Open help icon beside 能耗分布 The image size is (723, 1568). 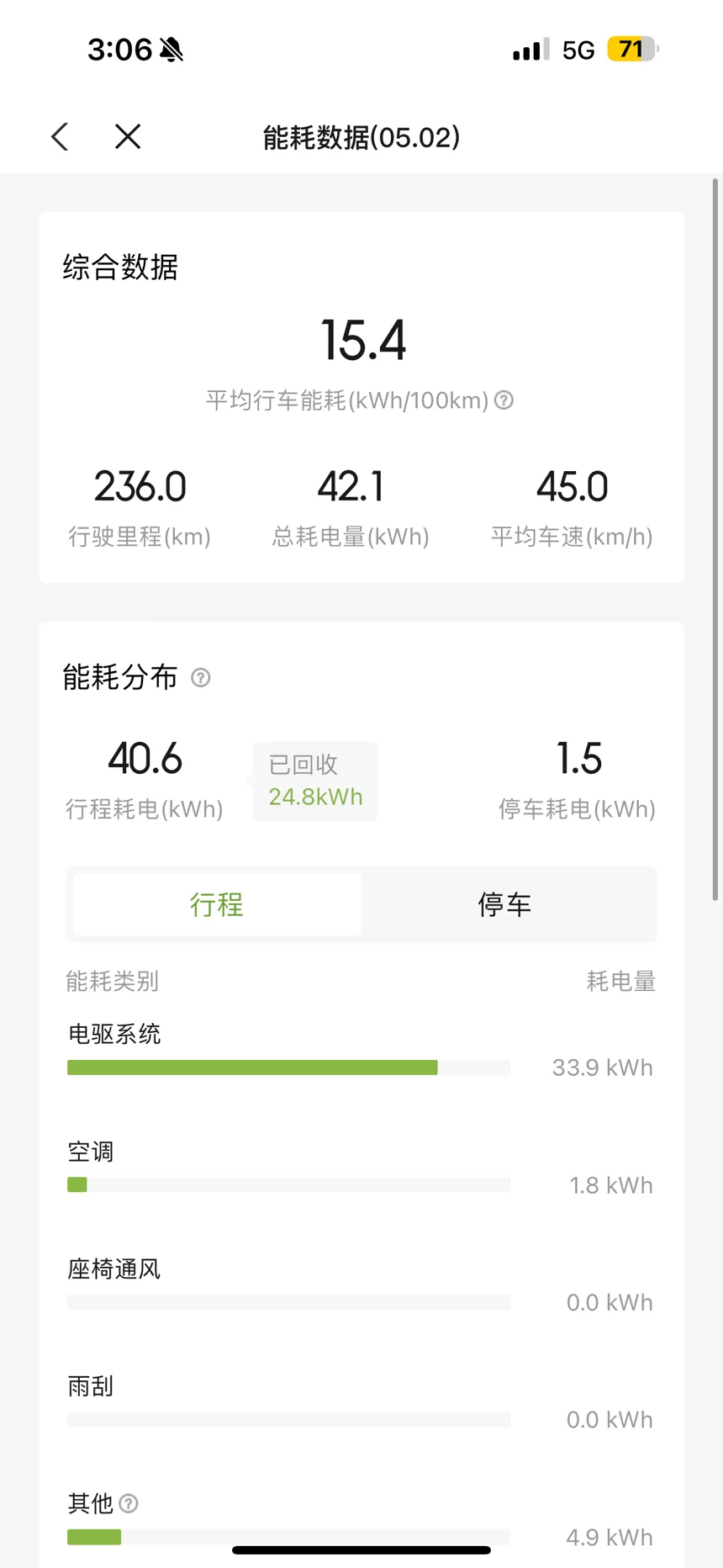200,677
